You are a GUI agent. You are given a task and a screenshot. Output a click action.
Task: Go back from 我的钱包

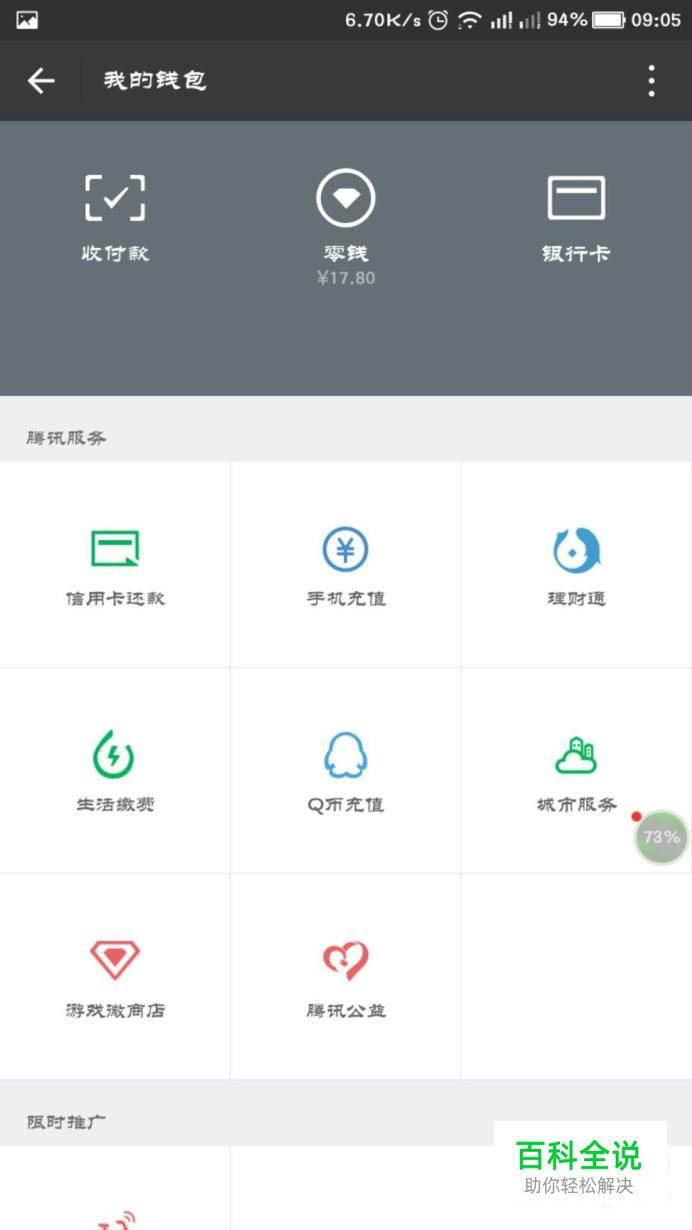(41, 81)
